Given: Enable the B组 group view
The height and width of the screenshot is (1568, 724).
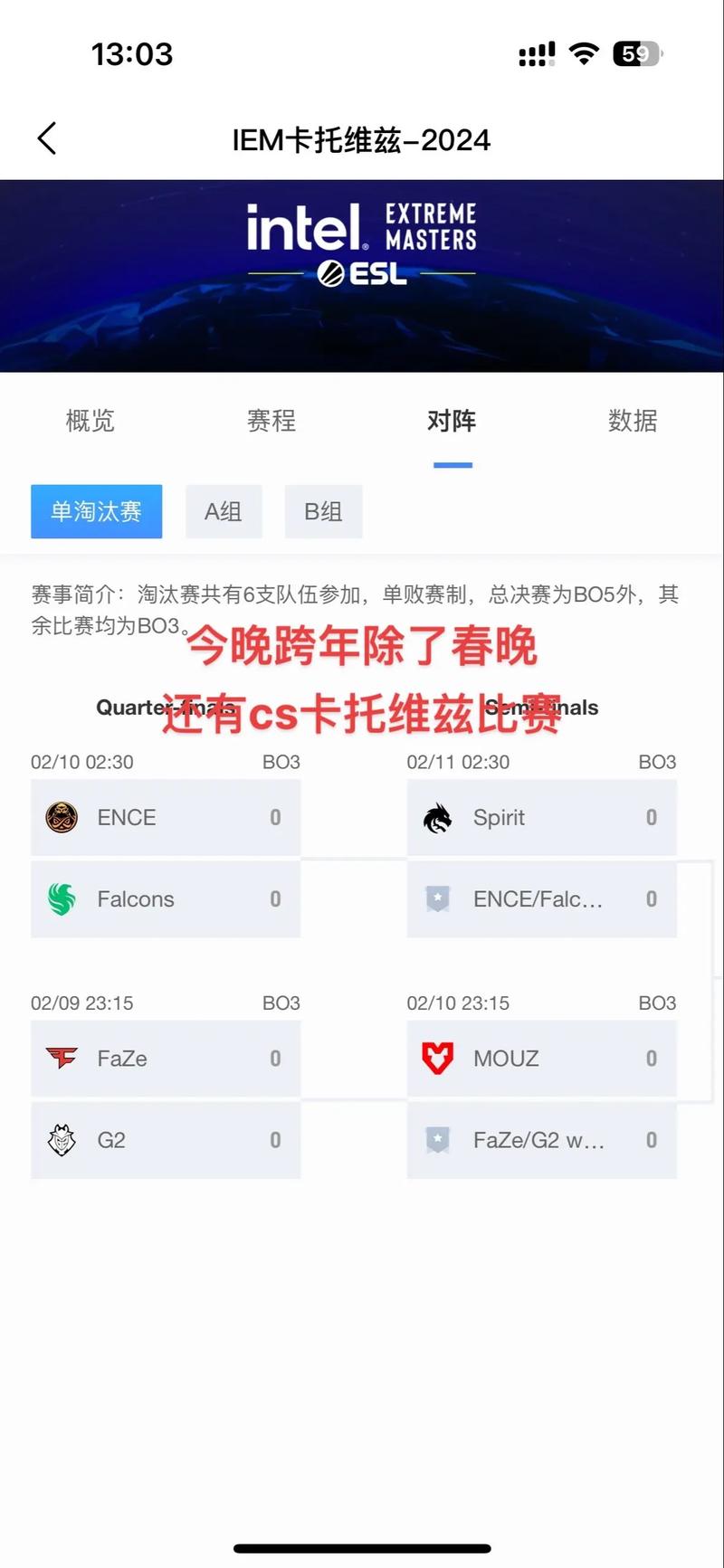Looking at the screenshot, I should click(323, 511).
